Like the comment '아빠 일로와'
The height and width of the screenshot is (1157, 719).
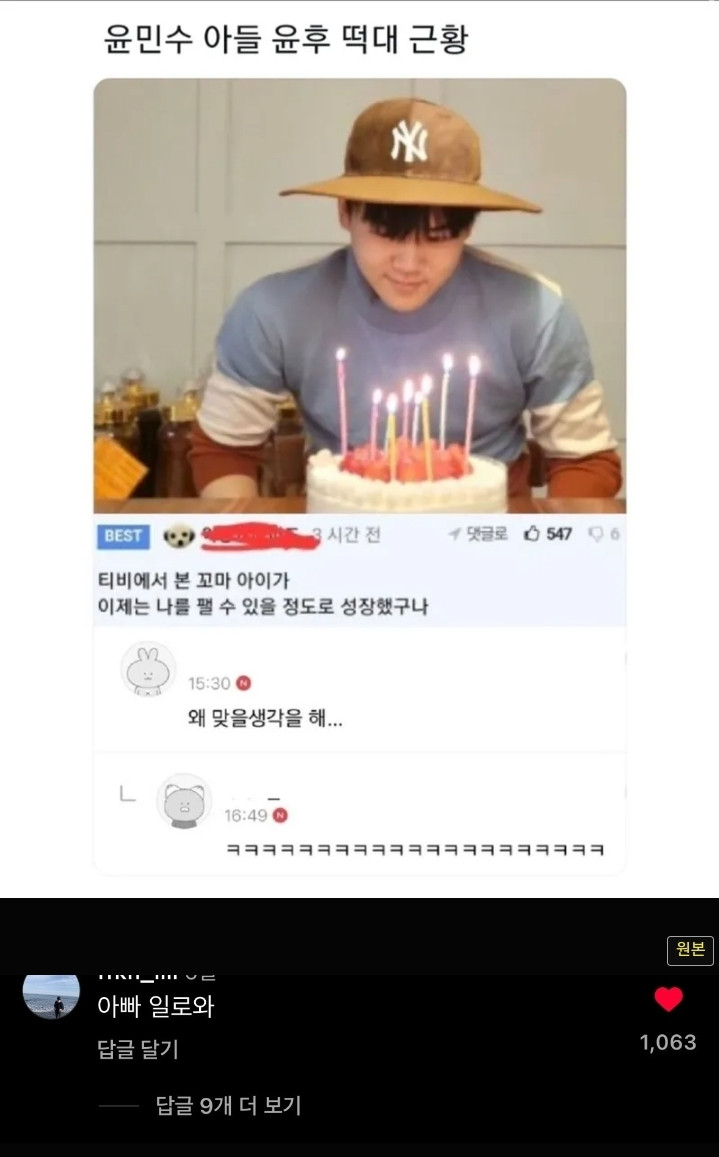668,999
